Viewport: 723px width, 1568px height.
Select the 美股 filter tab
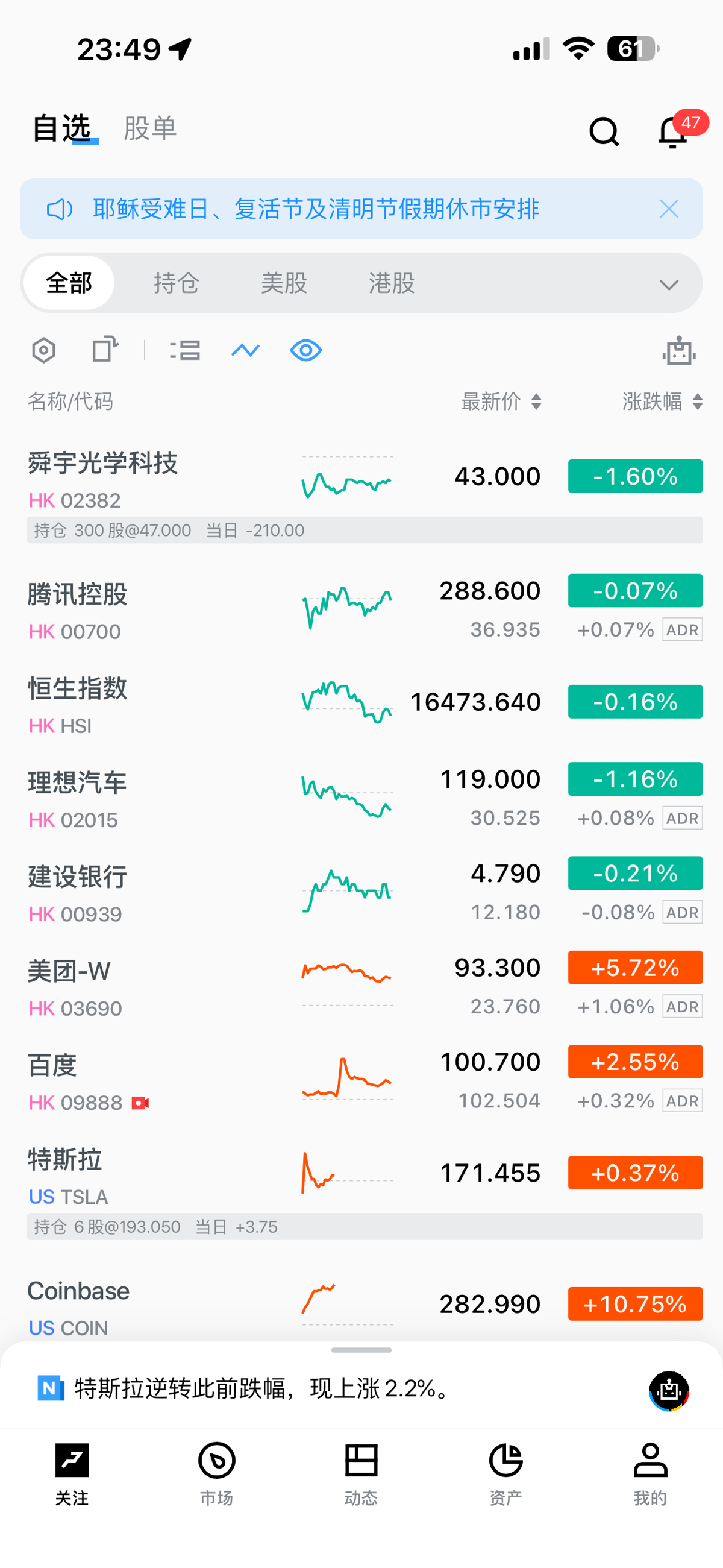(x=284, y=283)
